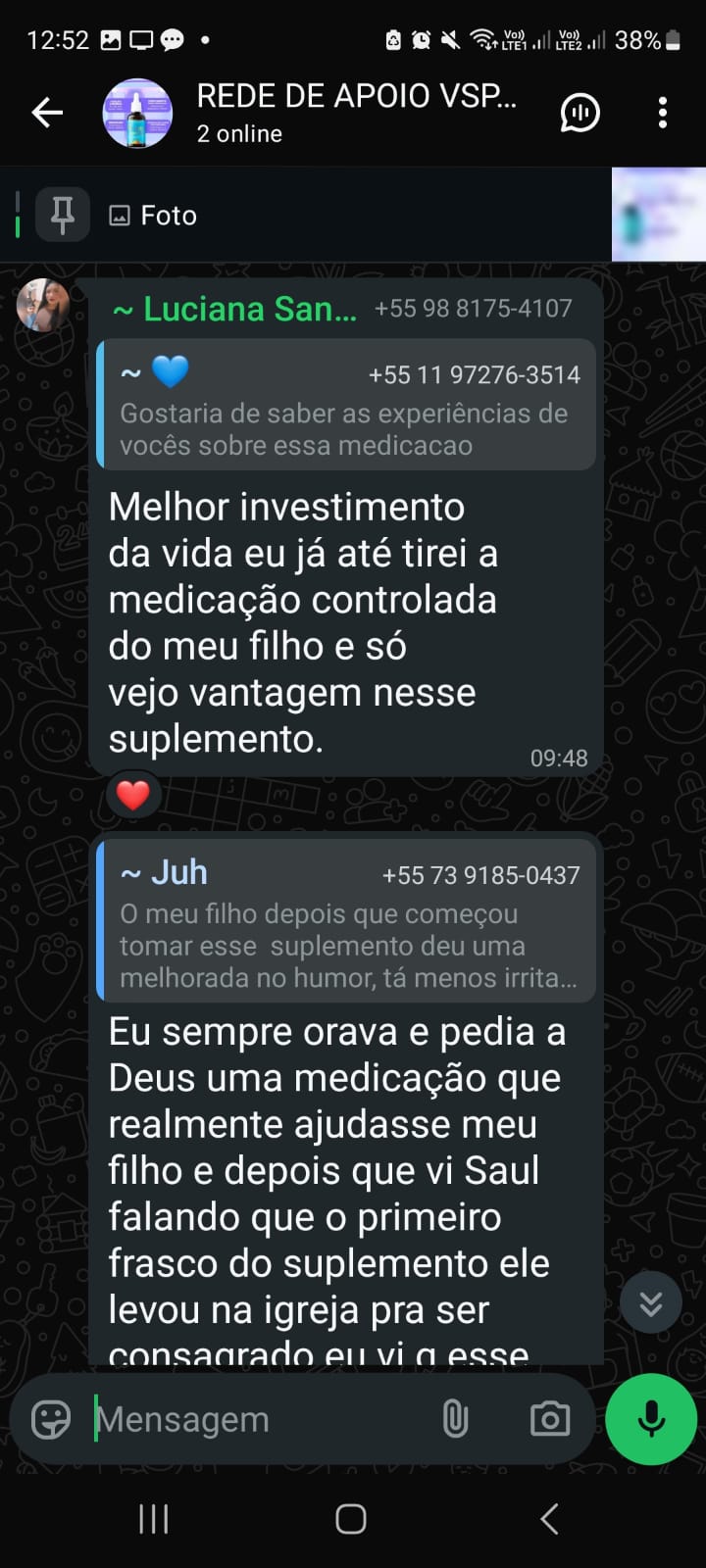The height and width of the screenshot is (1568, 706).
Task: Start a group voice chat
Action: point(580,113)
